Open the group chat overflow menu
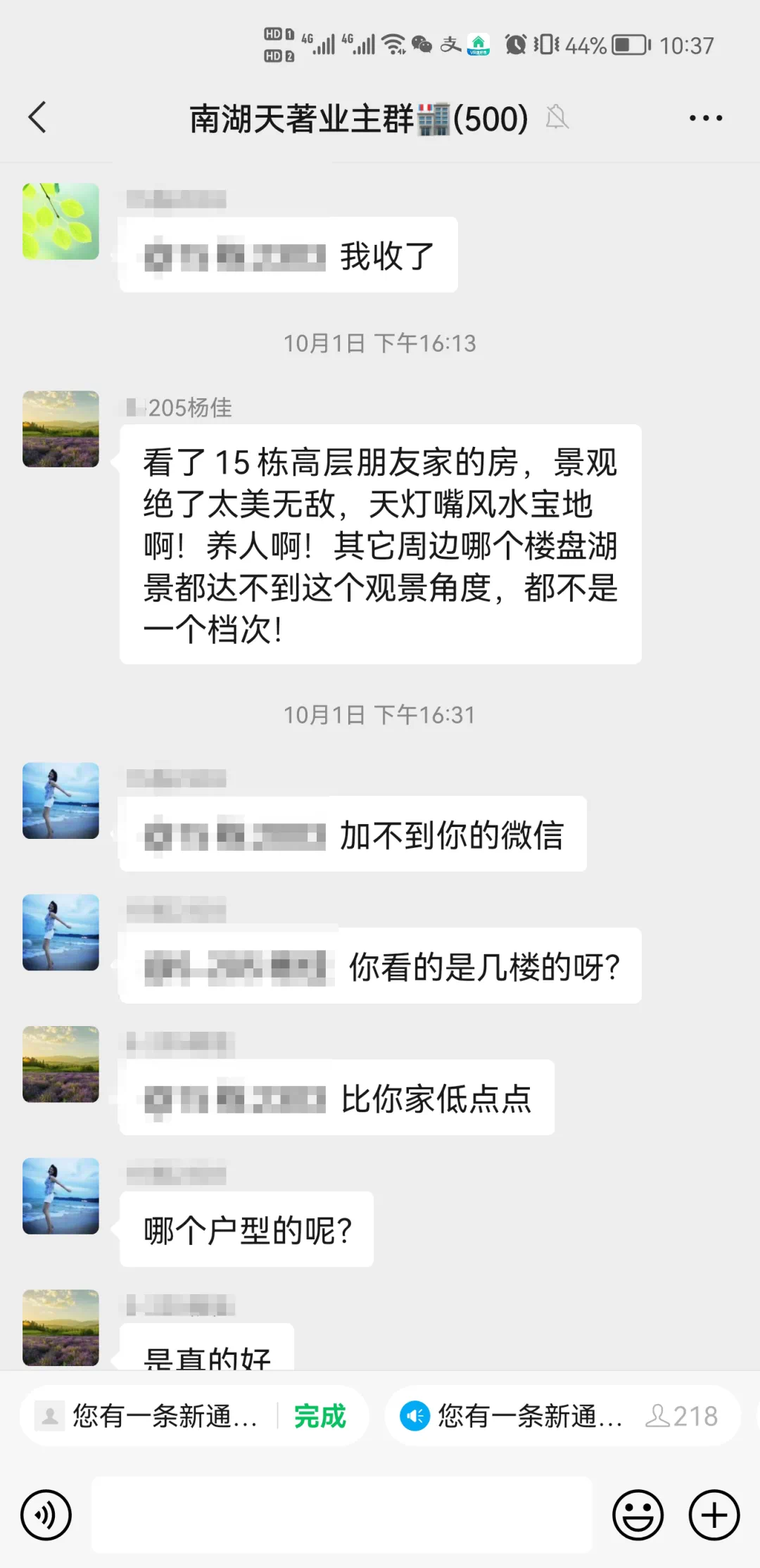This screenshot has height=1568, width=760. [705, 118]
